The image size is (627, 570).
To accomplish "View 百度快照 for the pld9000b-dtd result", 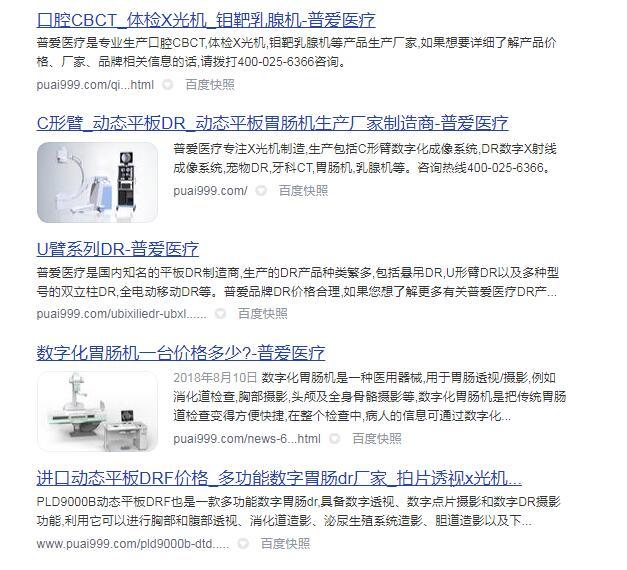I will click(x=285, y=544).
